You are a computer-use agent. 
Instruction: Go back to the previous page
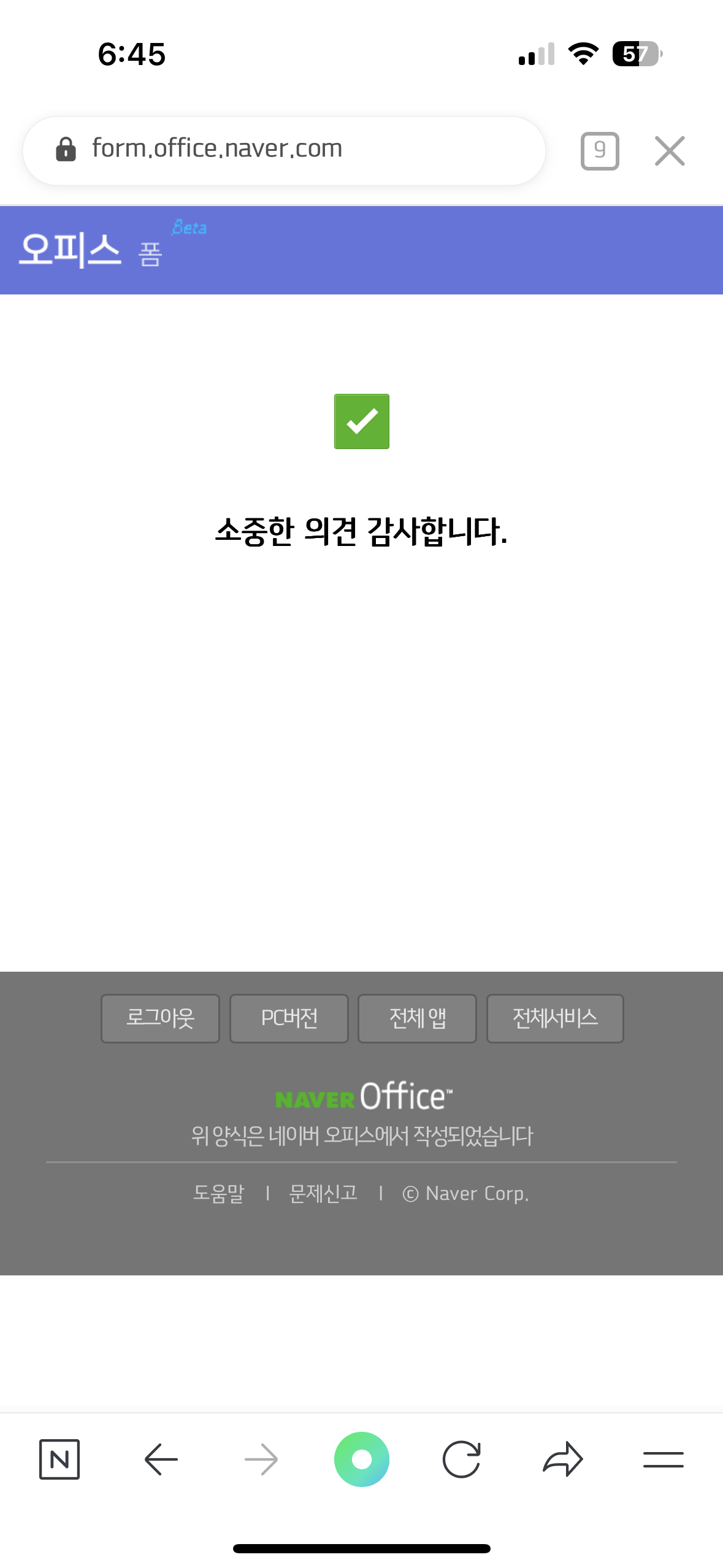click(161, 1459)
